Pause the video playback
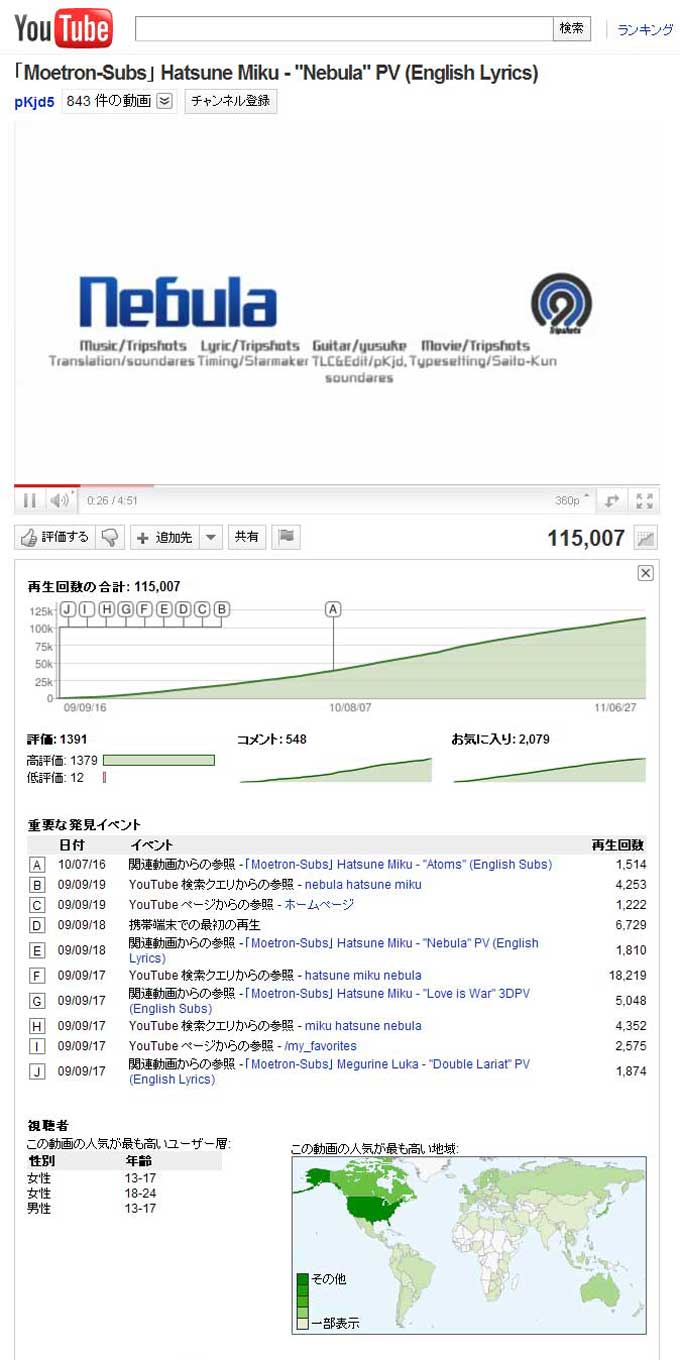This screenshot has height=1360, width=680. click(29, 500)
